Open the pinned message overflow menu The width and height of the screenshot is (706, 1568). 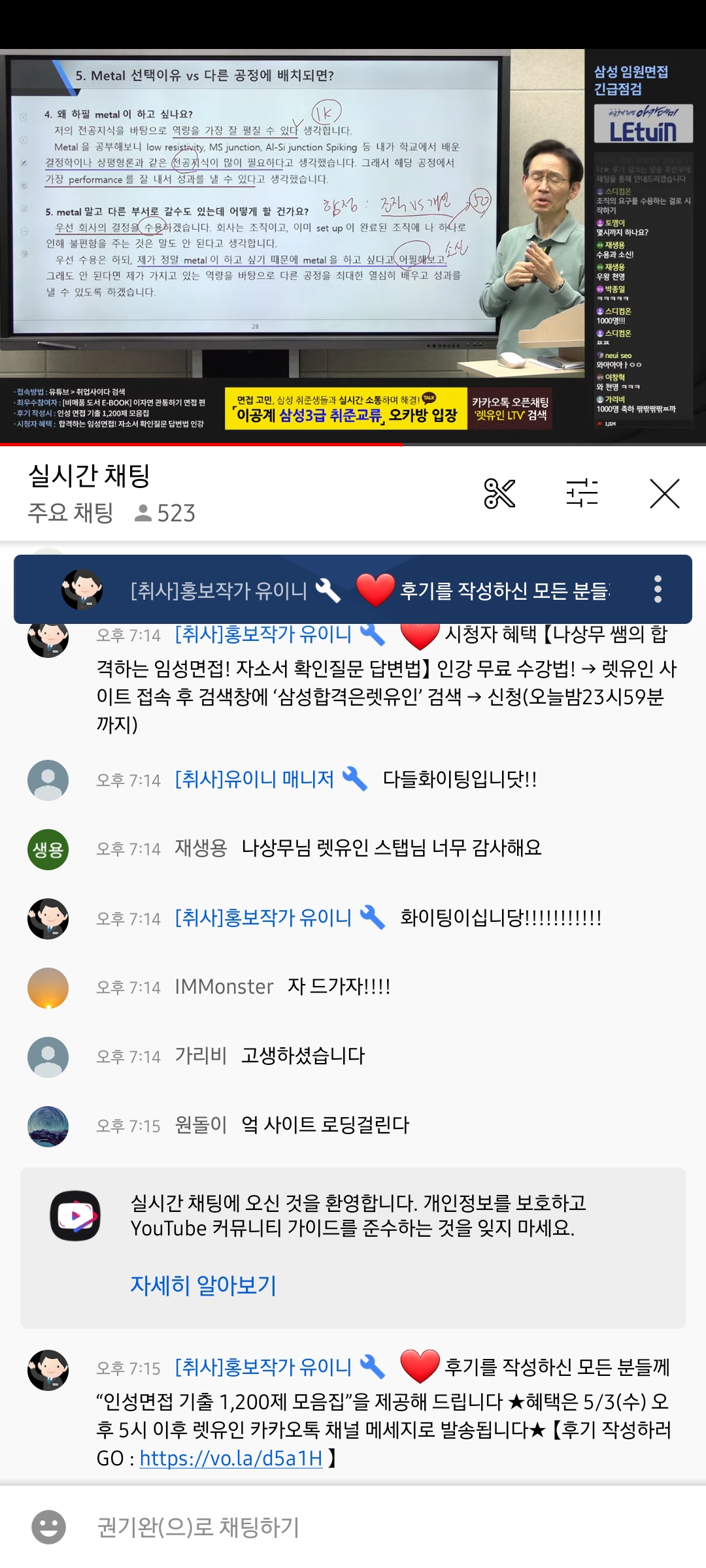[x=658, y=589]
